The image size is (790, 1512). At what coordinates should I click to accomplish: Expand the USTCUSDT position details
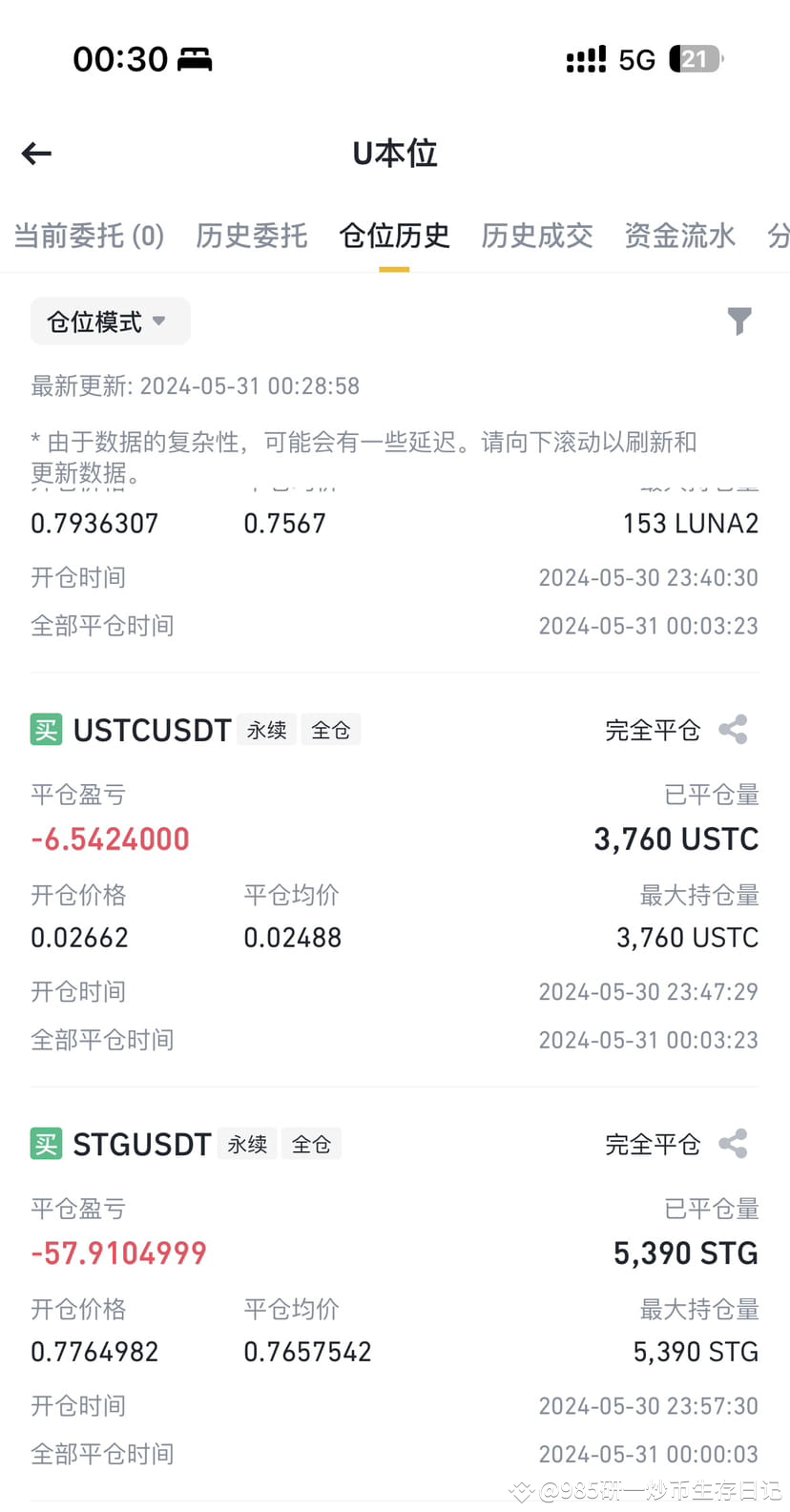click(153, 729)
